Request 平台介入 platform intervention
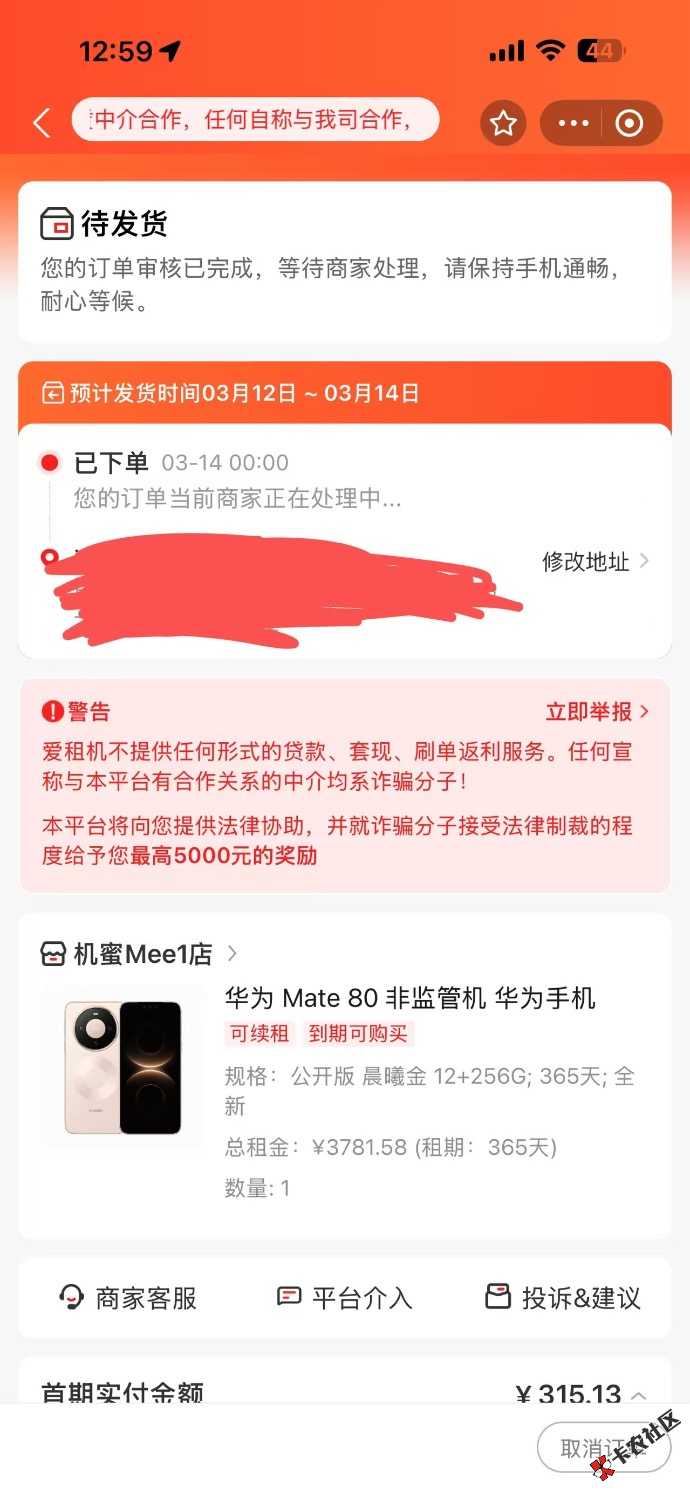This screenshot has height=1500, width=690. [x=344, y=1298]
